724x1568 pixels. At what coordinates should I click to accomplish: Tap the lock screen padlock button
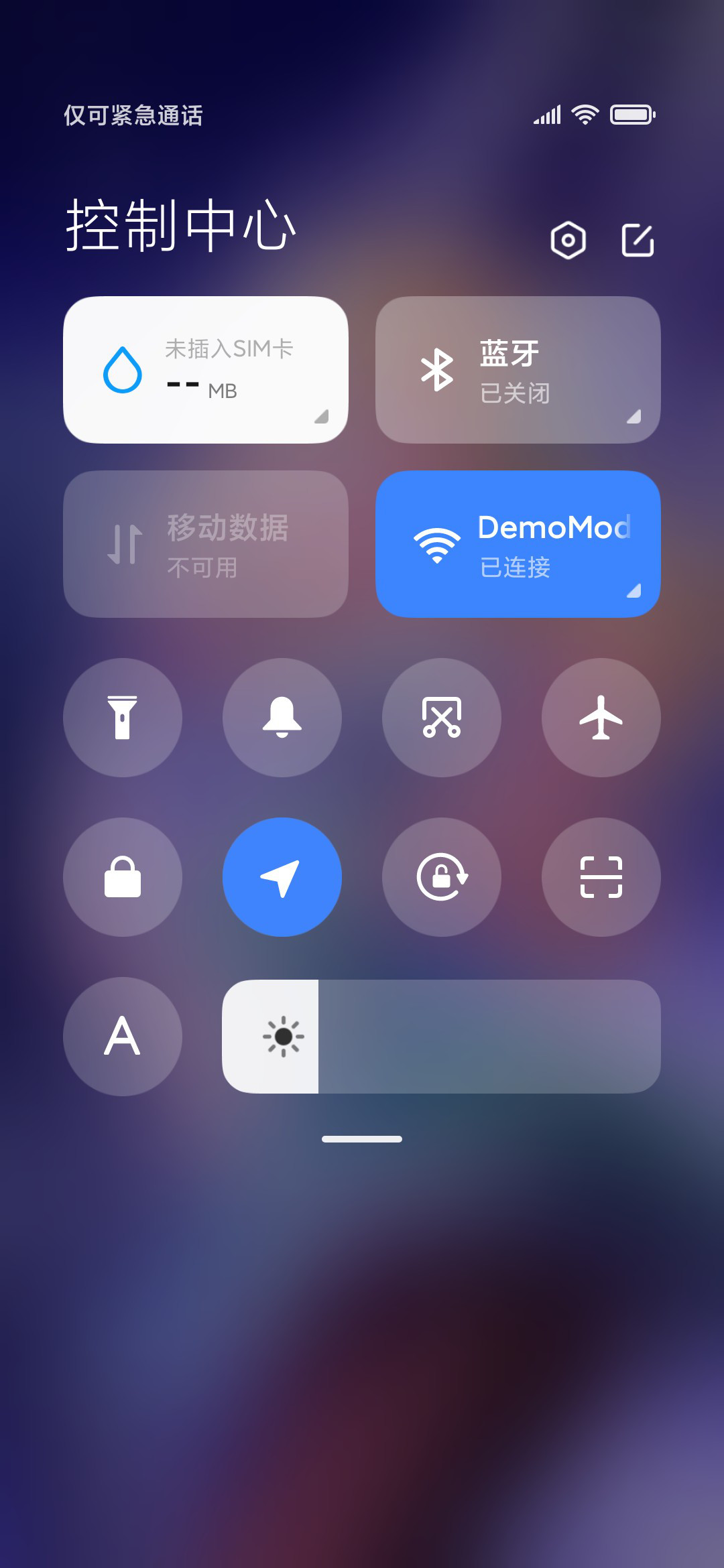[x=123, y=877]
